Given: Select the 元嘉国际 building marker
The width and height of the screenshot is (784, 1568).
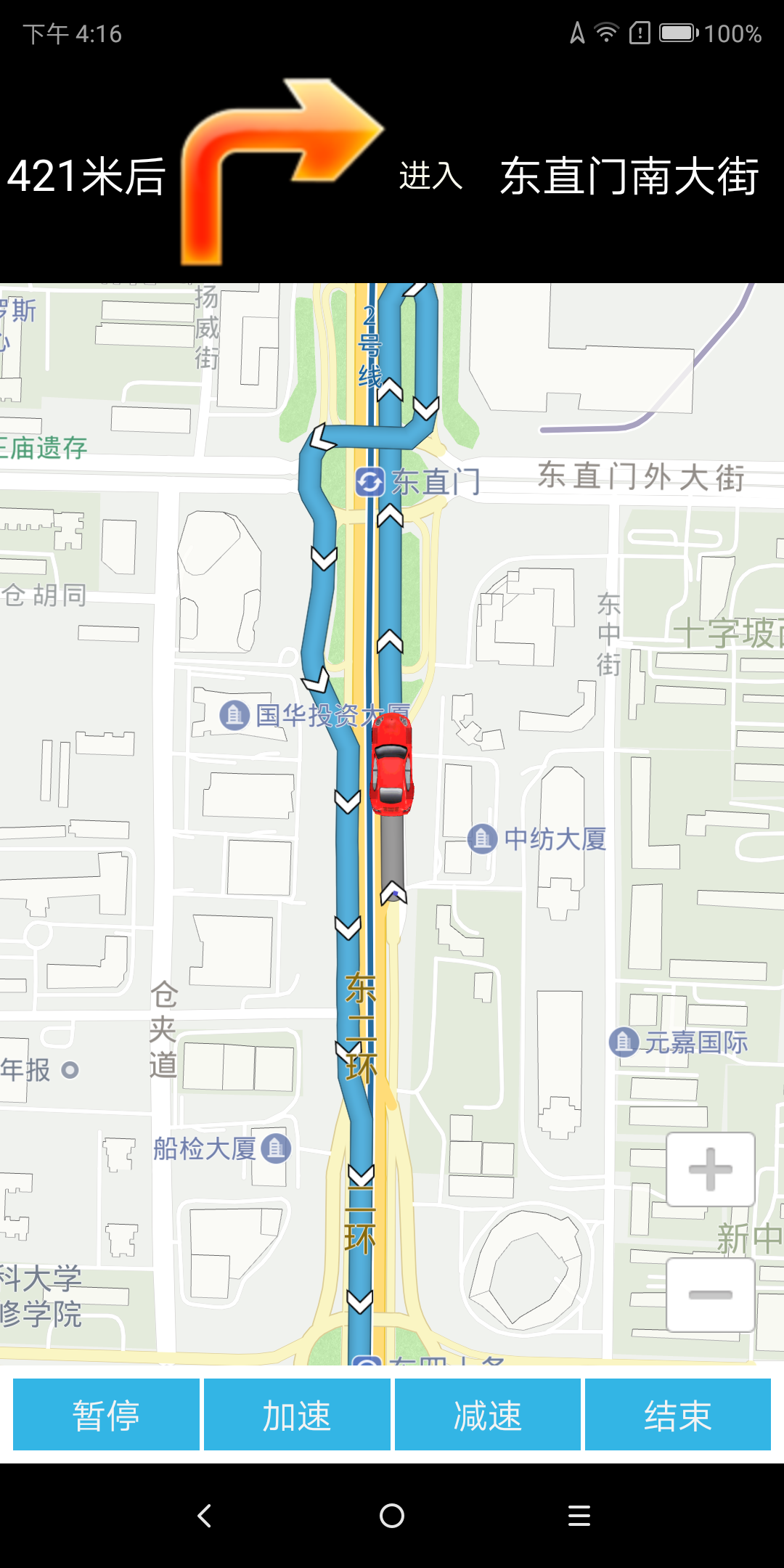Looking at the screenshot, I should tap(624, 1042).
